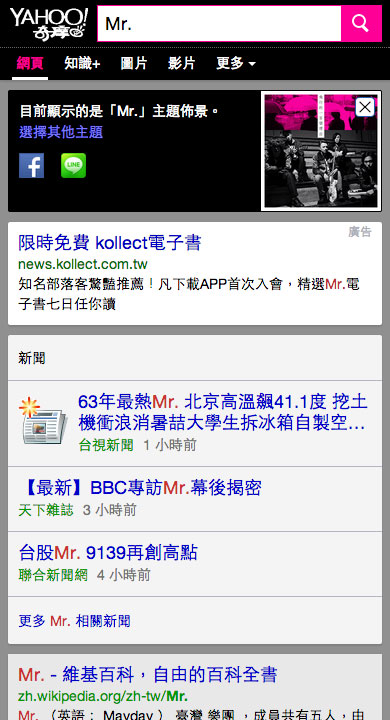390x720 pixels.
Task: Open the 63年最熱Mr. 北京高溫 news story
Action: pos(223,412)
